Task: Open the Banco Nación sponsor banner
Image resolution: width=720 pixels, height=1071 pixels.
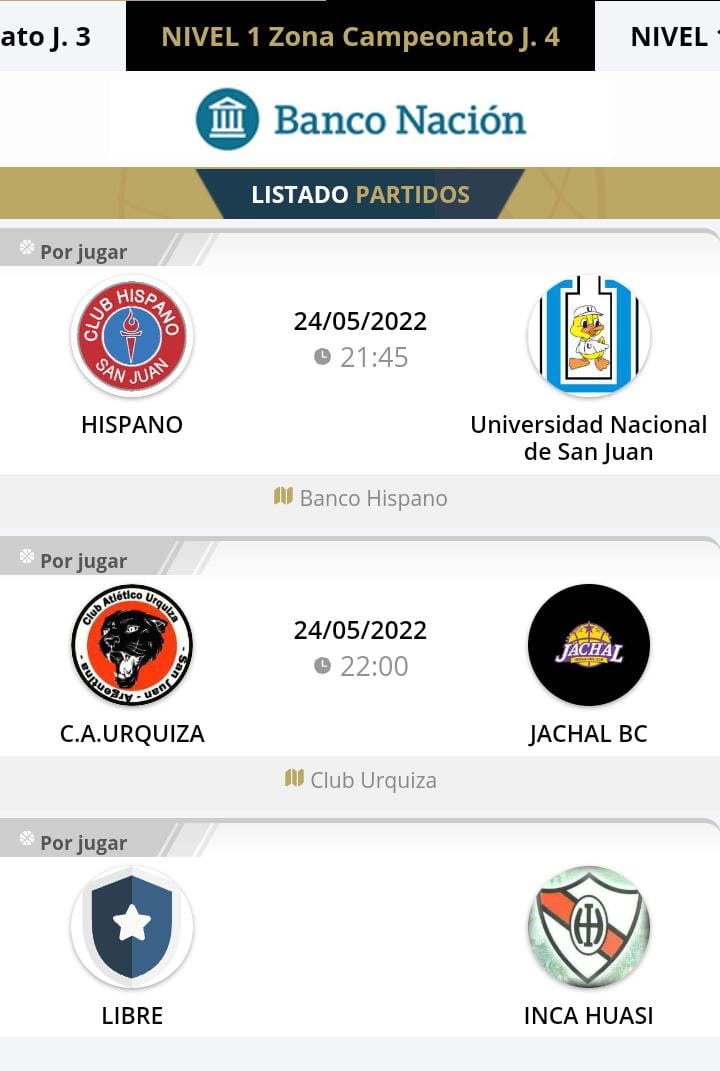Action: (x=360, y=119)
